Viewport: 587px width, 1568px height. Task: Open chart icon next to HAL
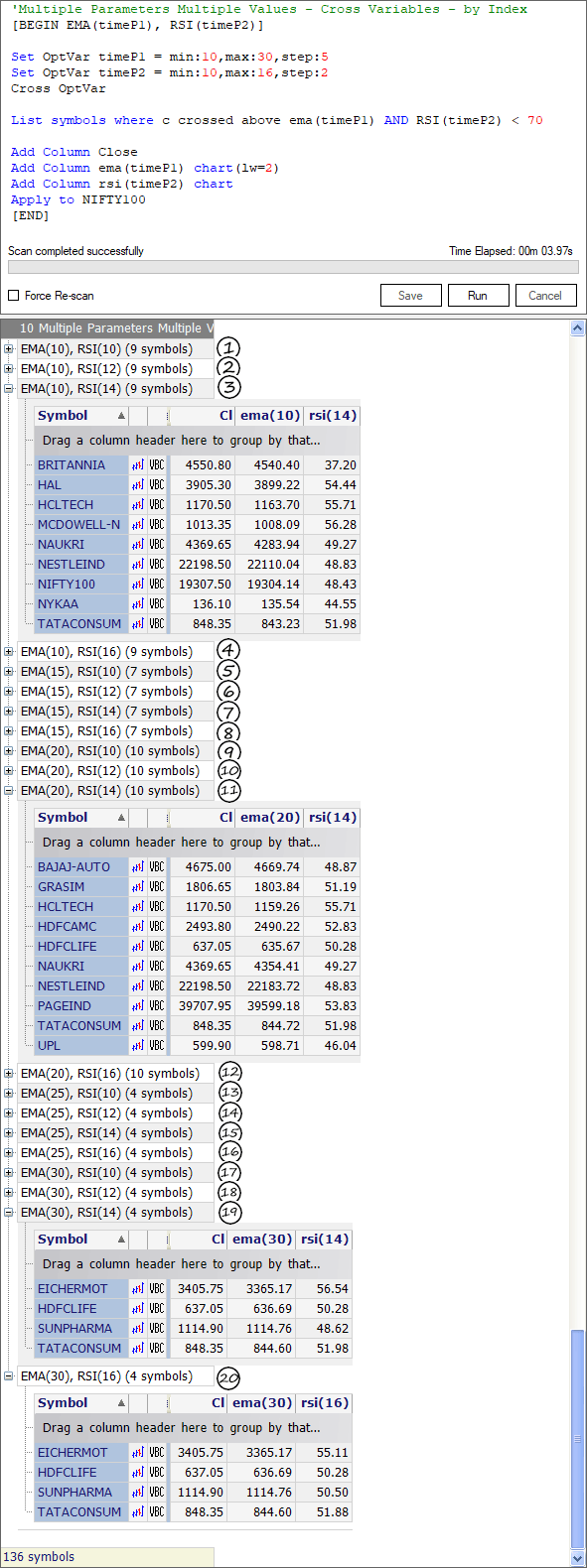click(138, 485)
